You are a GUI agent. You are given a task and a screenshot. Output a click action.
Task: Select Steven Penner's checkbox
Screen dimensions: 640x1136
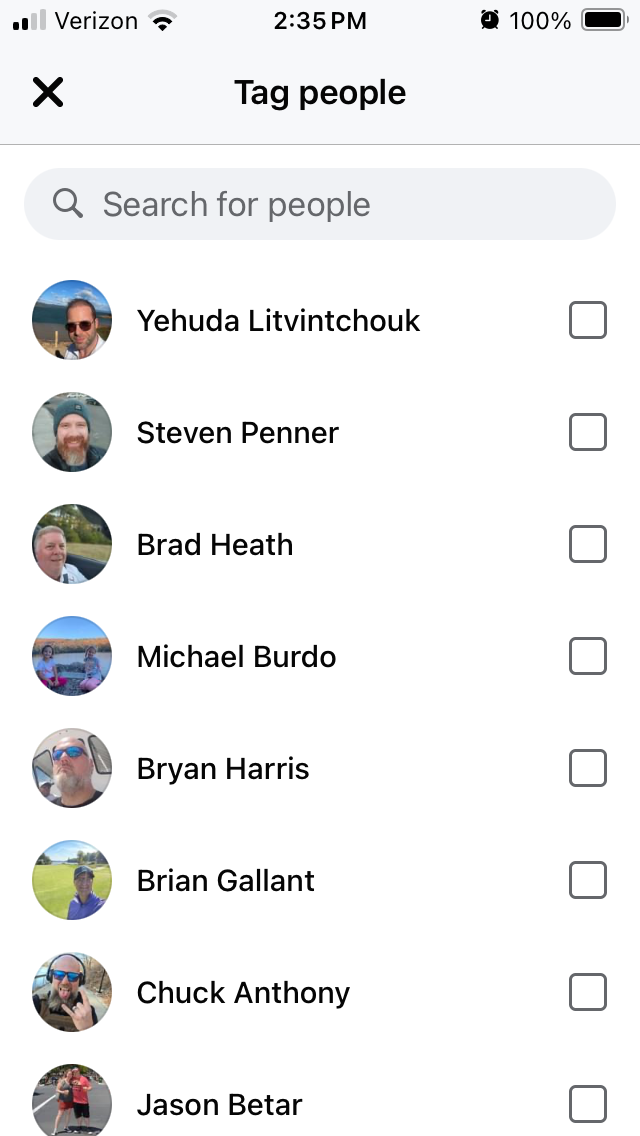pos(588,433)
